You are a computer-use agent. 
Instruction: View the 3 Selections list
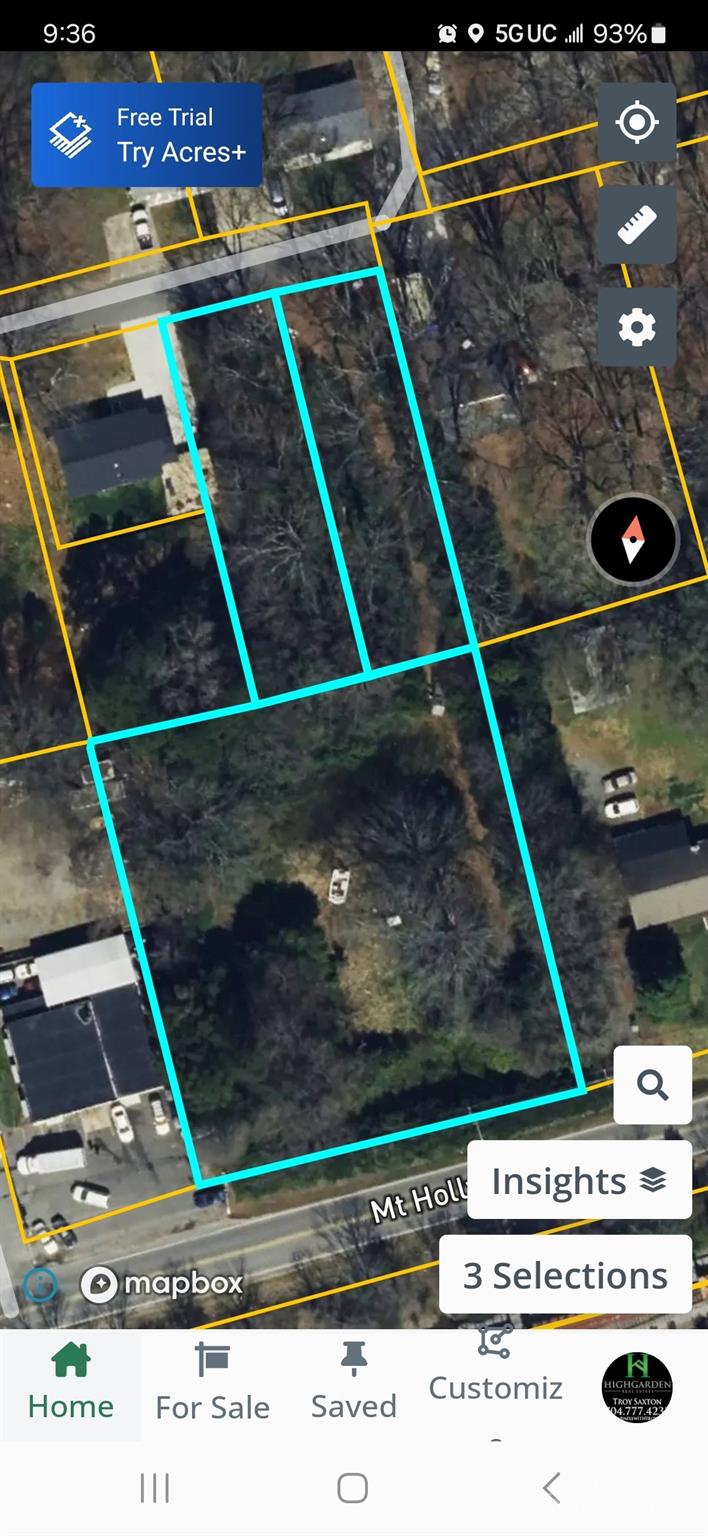[x=565, y=1275]
